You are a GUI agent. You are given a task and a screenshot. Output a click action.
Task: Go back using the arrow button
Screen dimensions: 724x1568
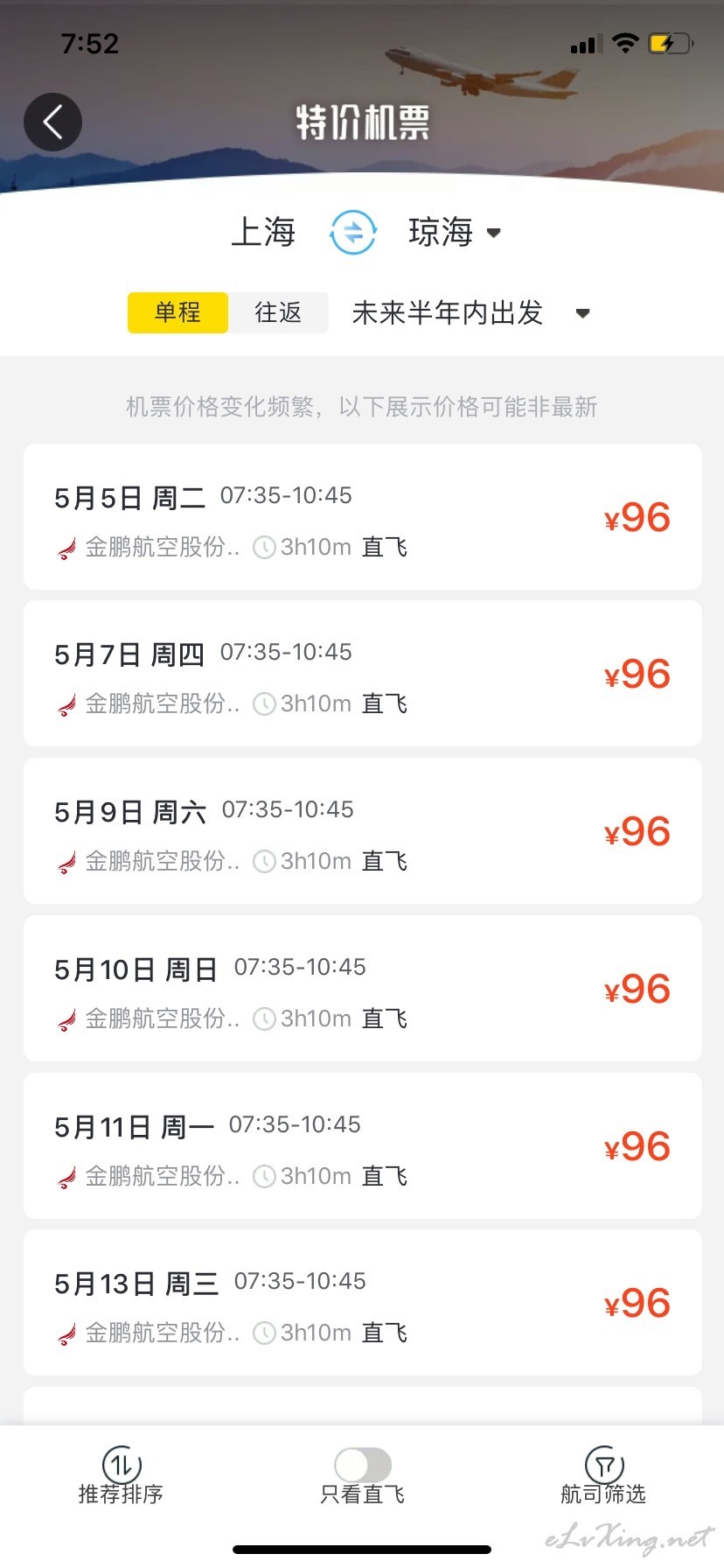click(52, 122)
